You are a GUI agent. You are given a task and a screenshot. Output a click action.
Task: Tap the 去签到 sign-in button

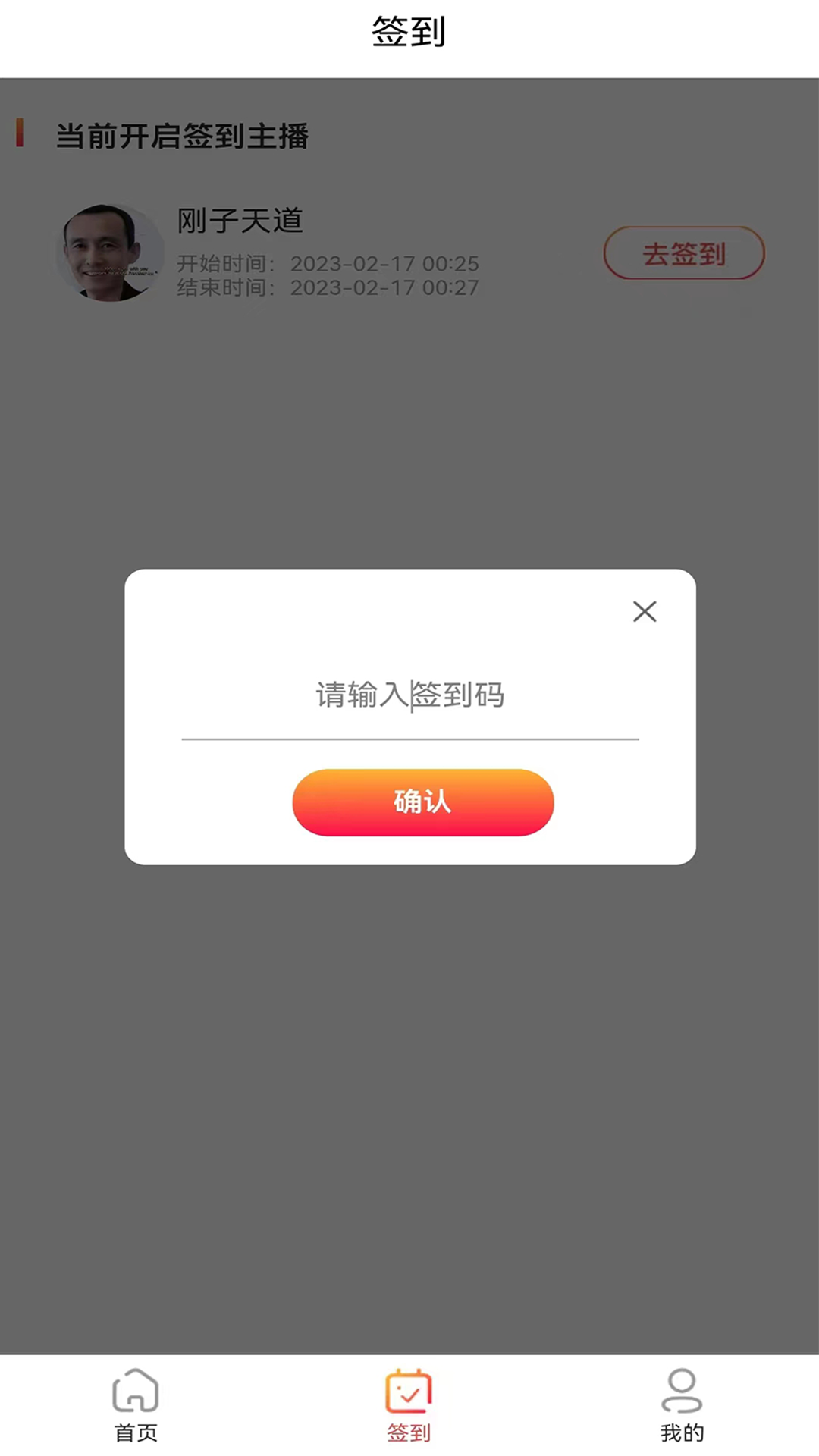pos(682,253)
